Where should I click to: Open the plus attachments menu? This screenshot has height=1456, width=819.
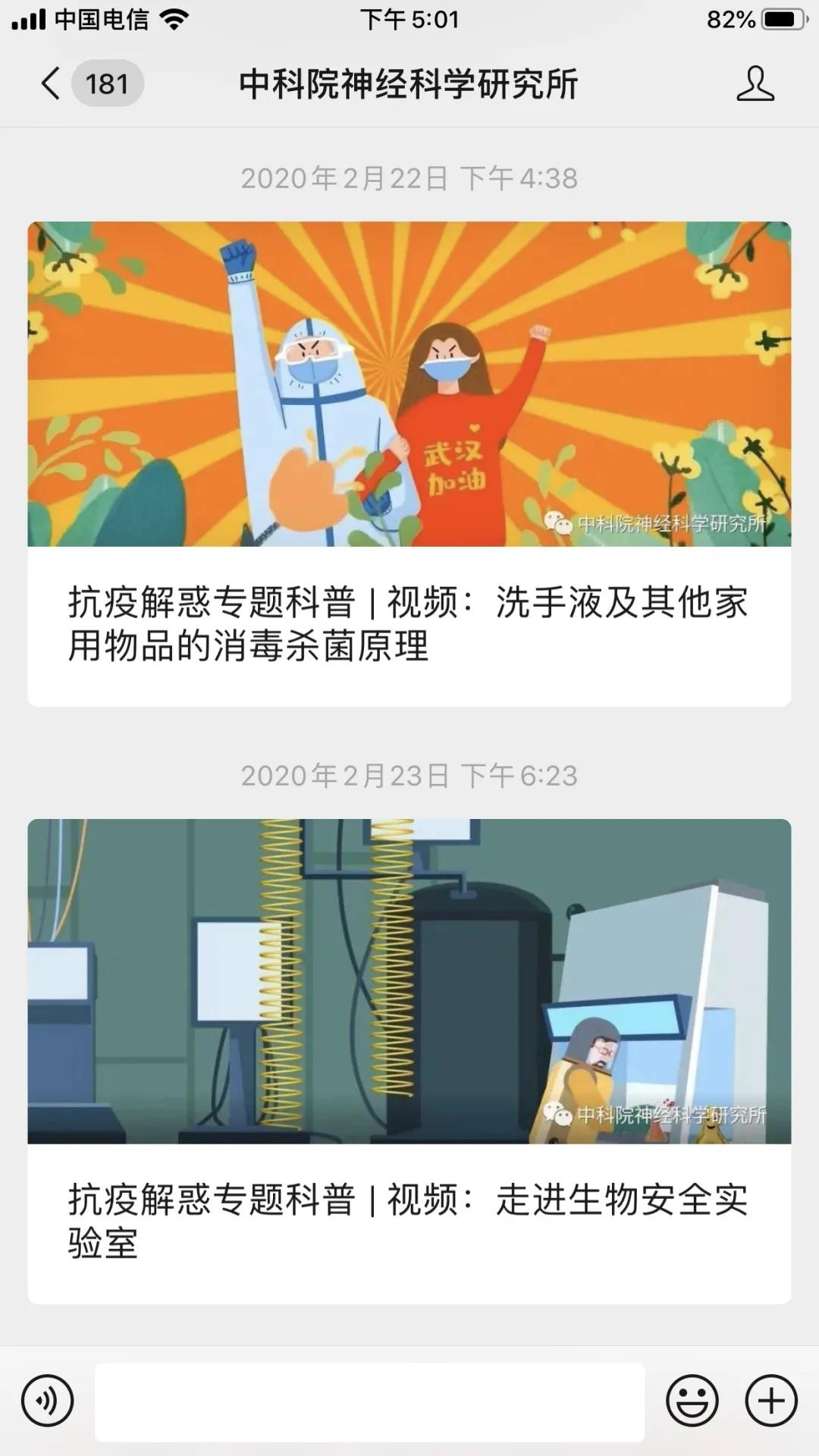pos(771,1400)
